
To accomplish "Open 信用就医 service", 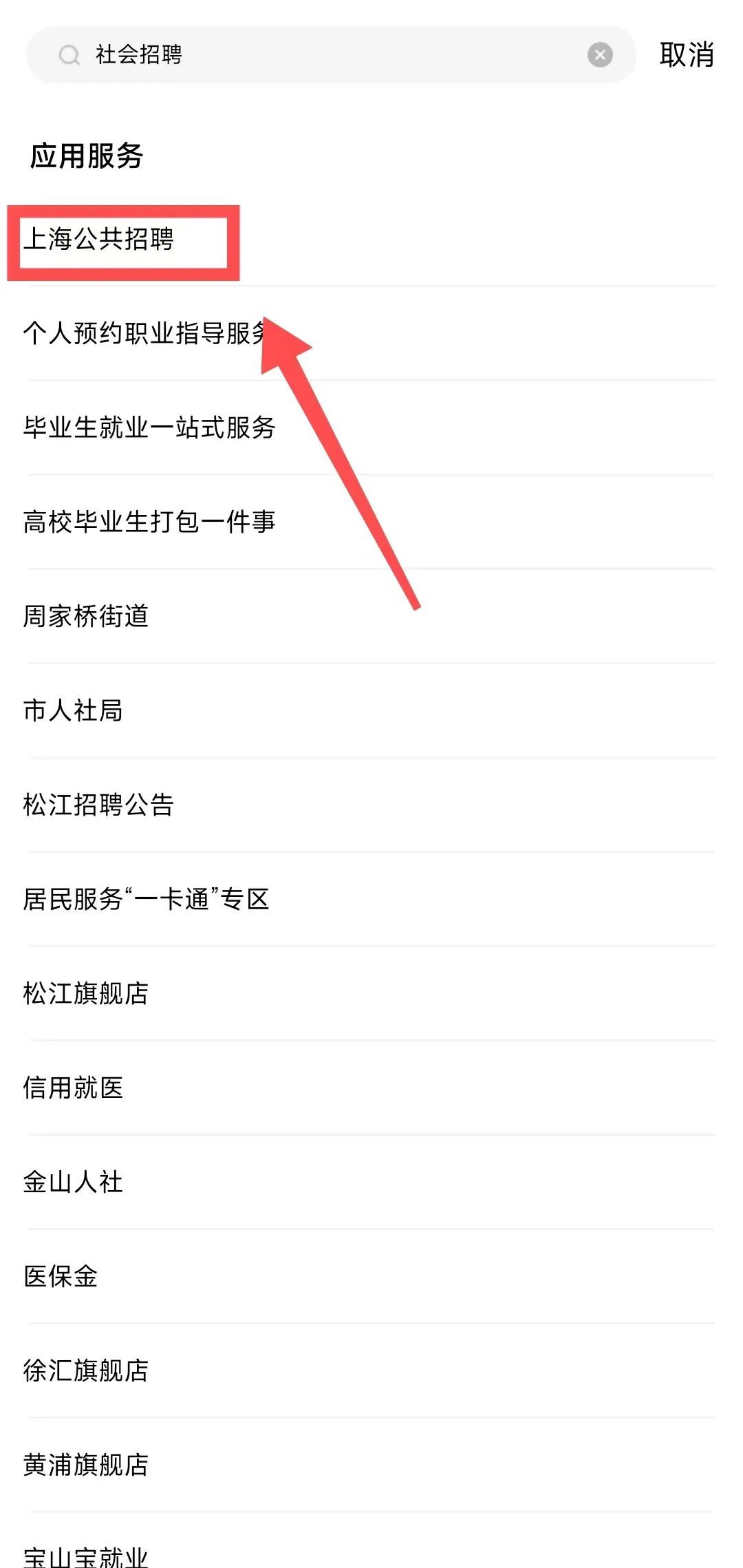I will point(73,1088).
